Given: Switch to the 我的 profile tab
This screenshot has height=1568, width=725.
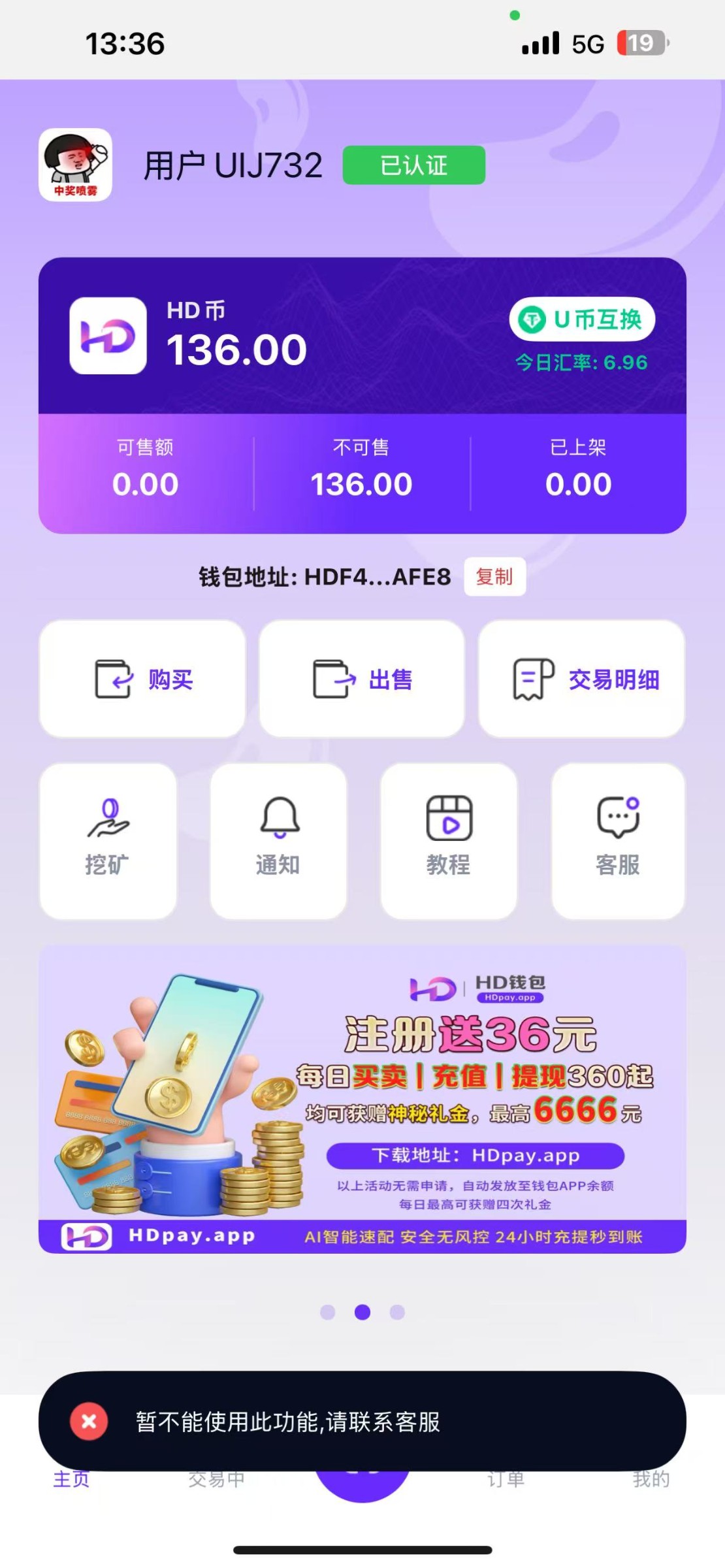Looking at the screenshot, I should (651, 1479).
